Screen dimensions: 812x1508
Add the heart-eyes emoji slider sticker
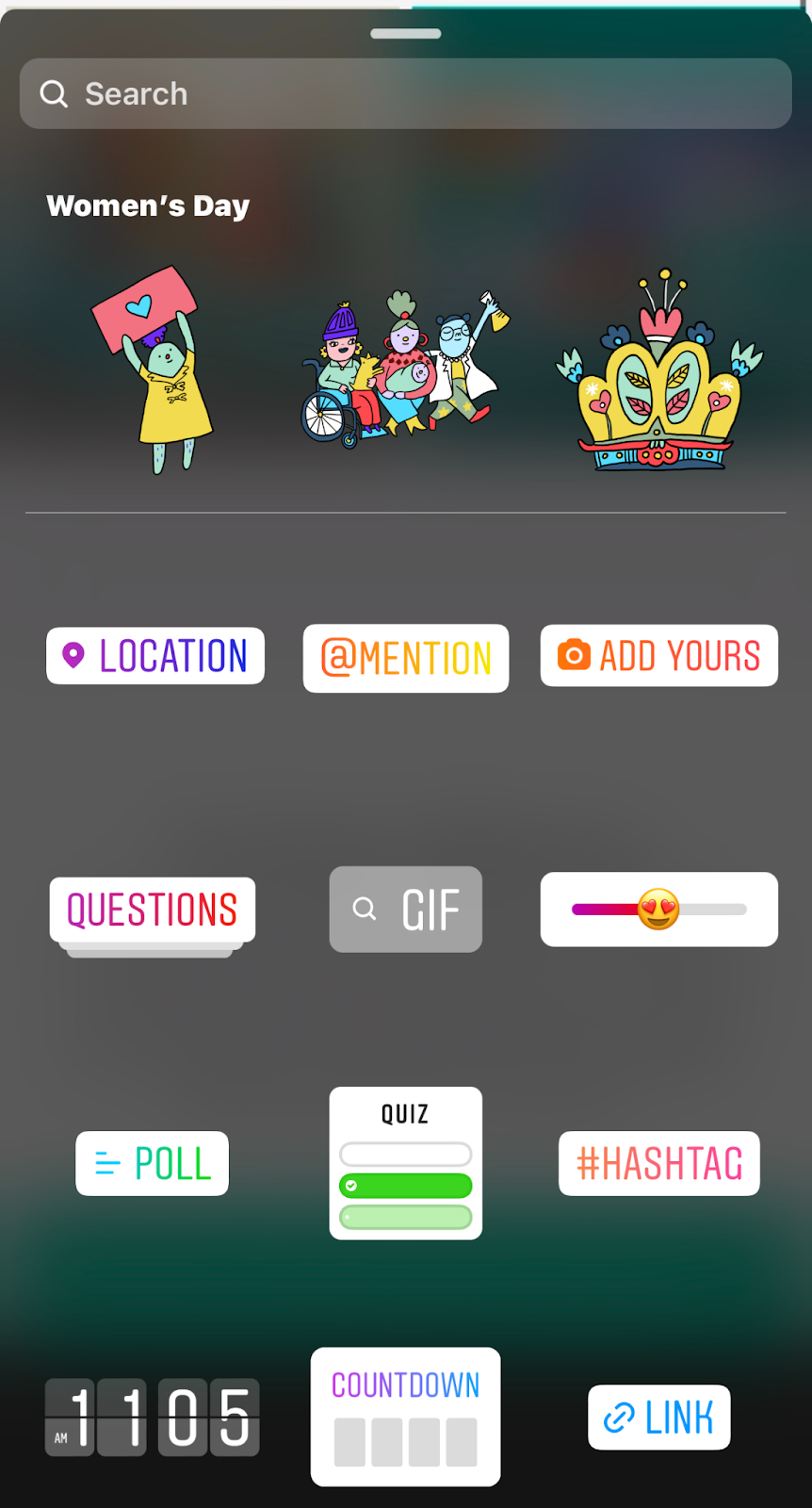(x=658, y=910)
